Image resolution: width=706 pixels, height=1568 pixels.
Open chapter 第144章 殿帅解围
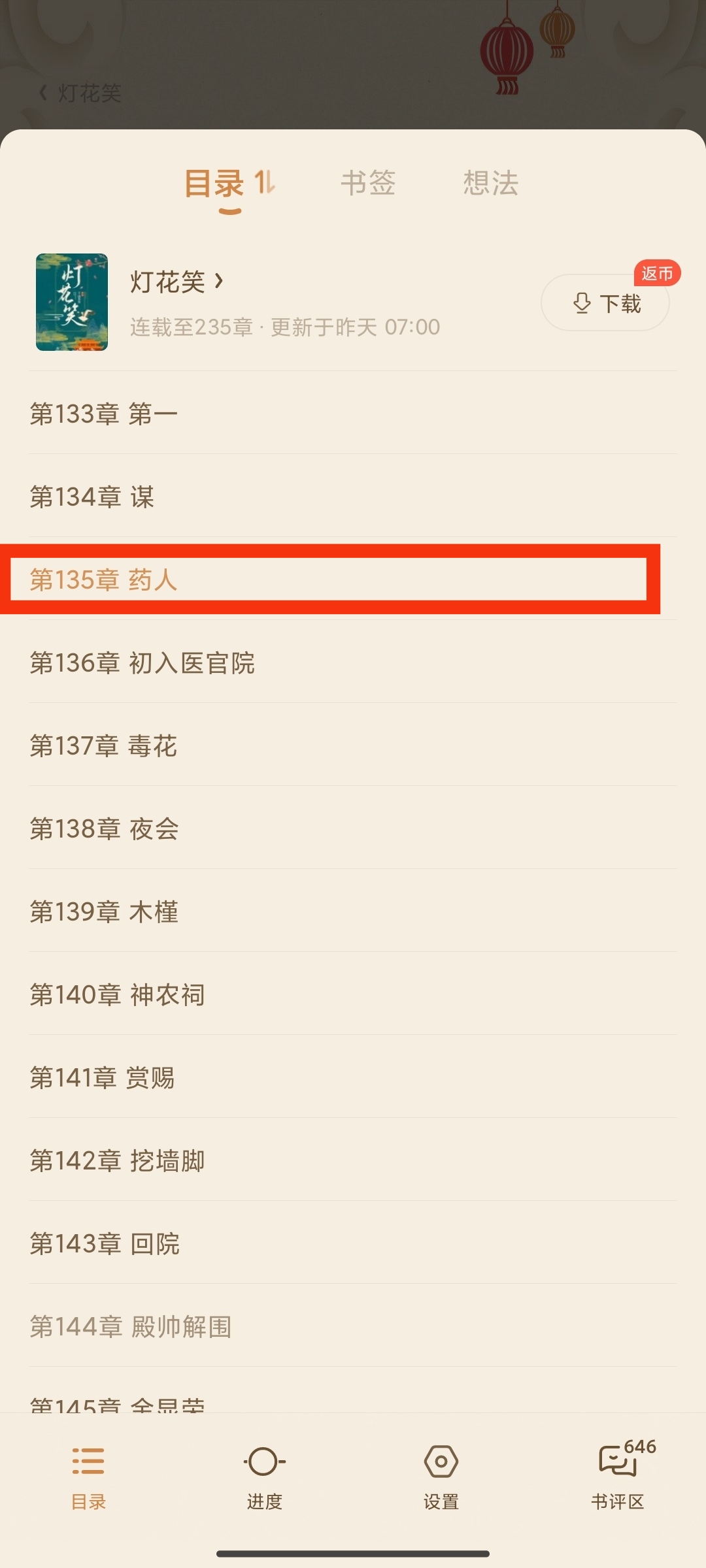pos(353,1326)
